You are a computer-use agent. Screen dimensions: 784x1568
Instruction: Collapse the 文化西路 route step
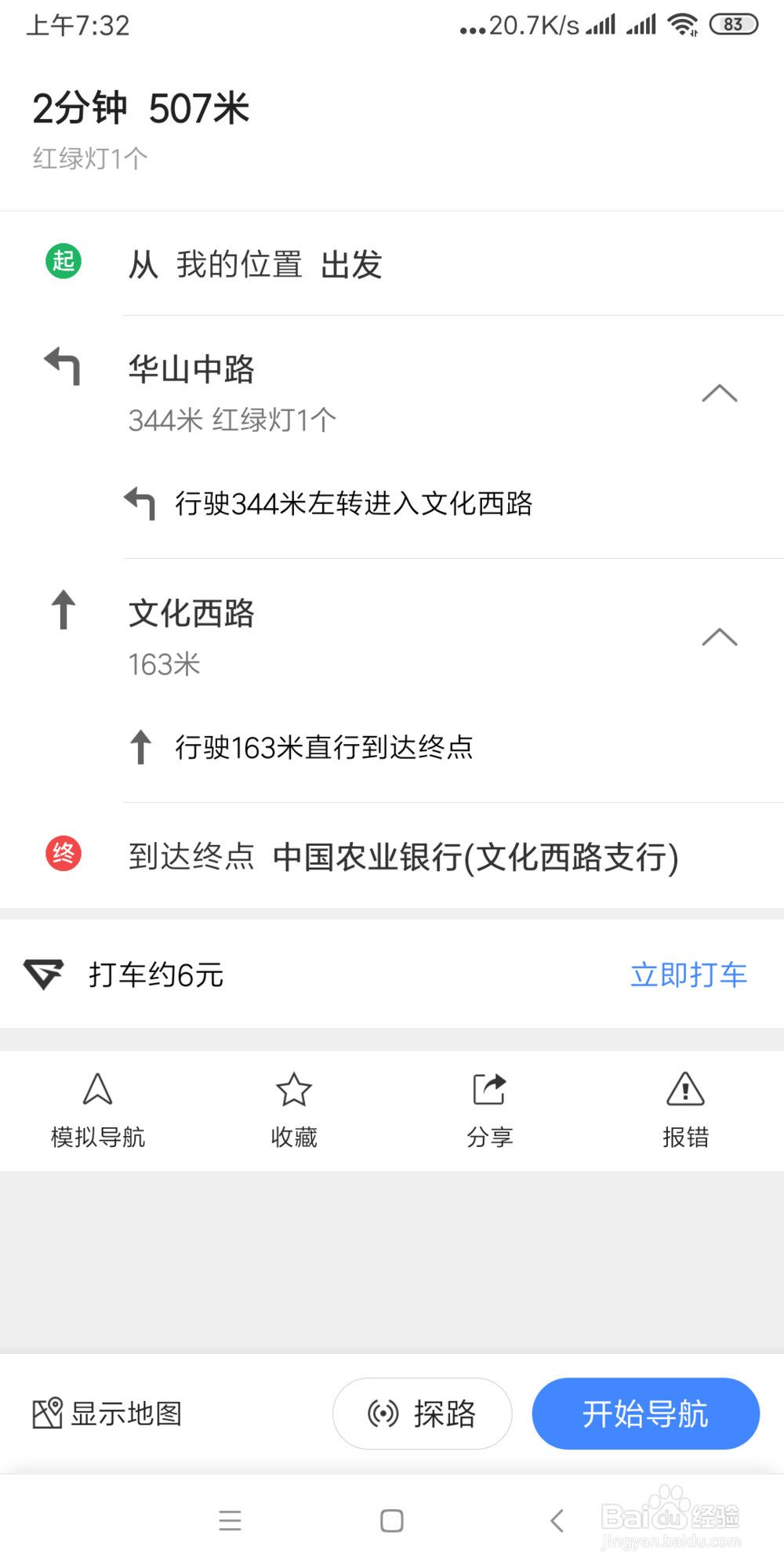click(719, 637)
